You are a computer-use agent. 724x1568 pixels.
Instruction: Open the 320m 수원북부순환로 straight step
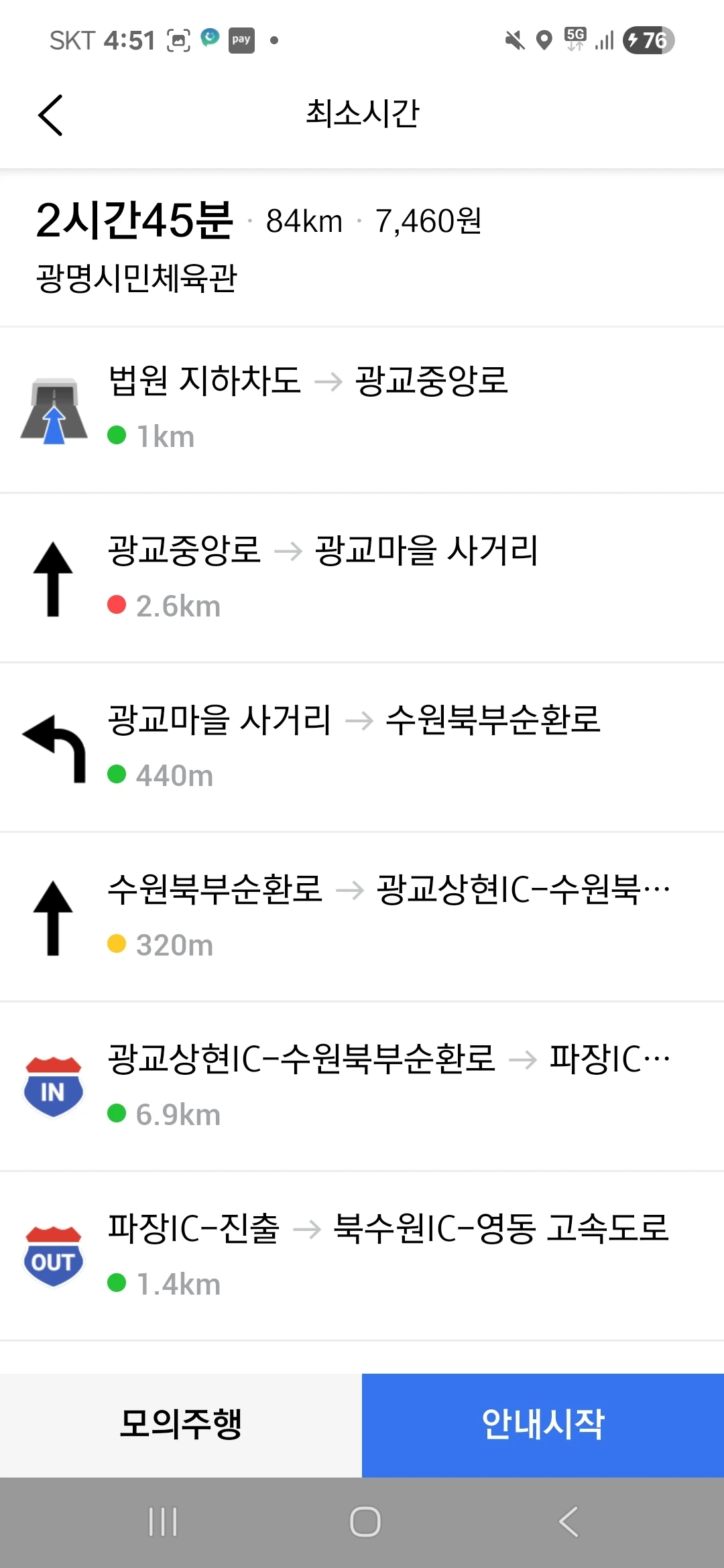point(362,917)
